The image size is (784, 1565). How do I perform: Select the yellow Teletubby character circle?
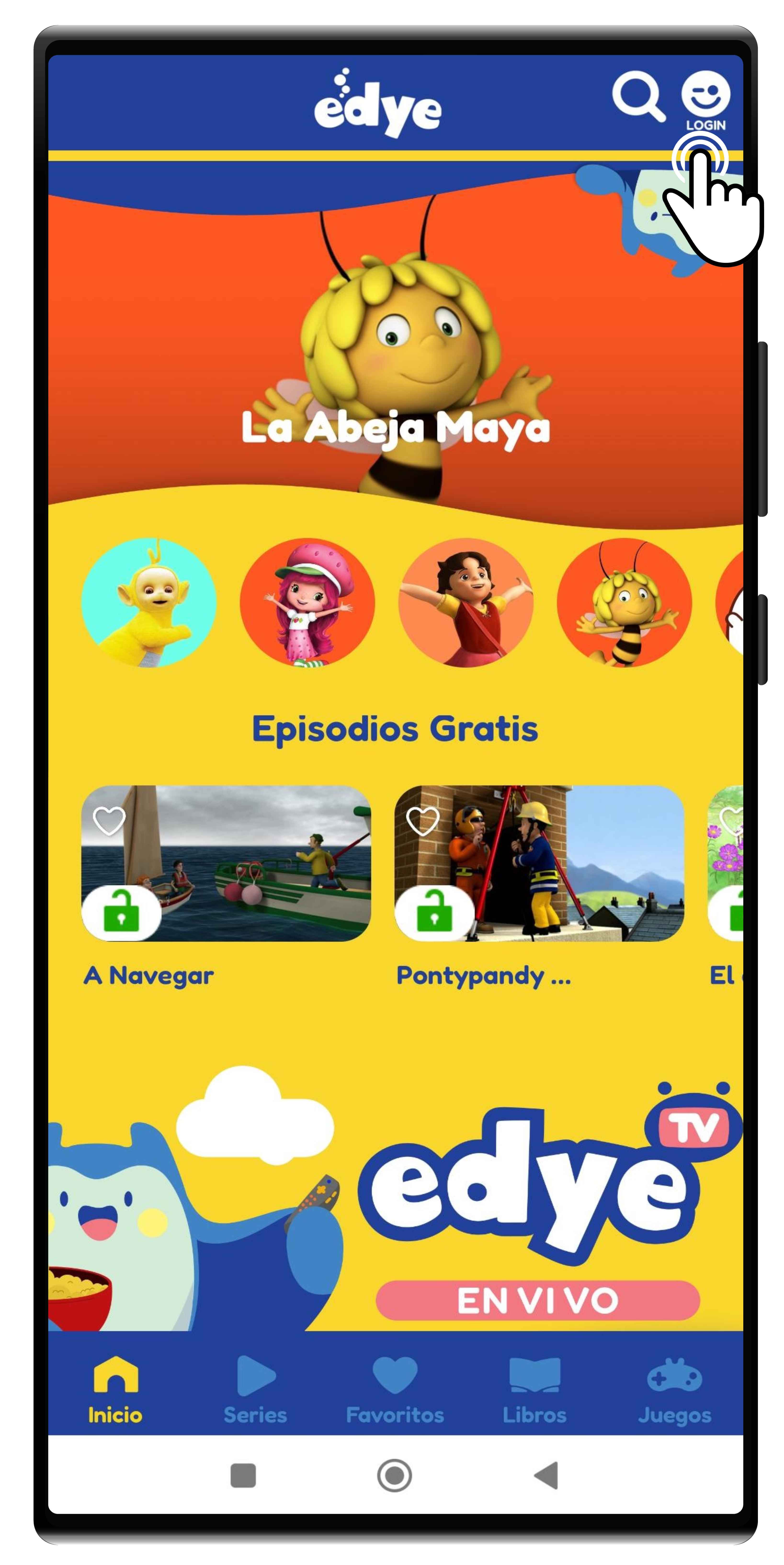(149, 603)
